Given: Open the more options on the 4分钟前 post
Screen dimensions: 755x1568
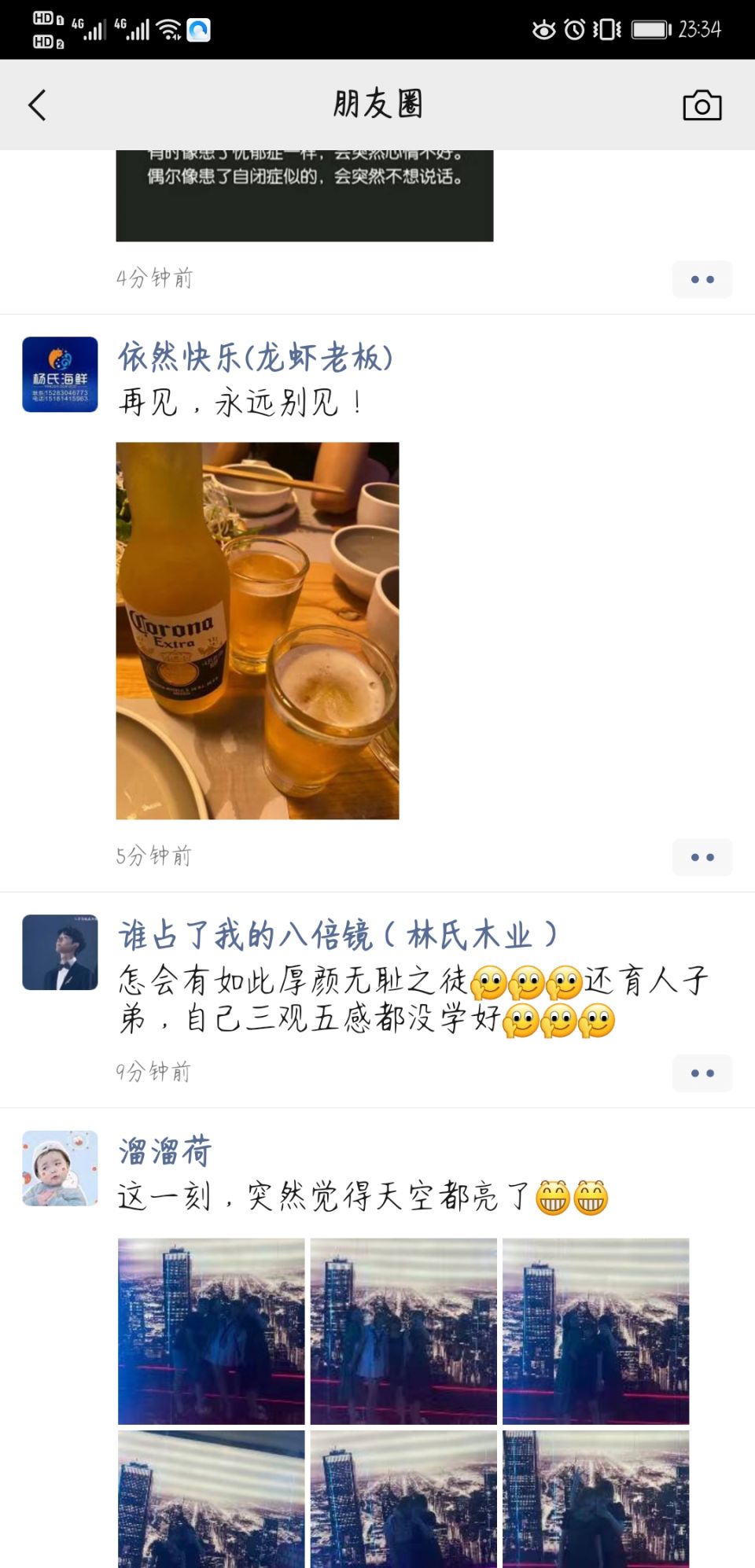Looking at the screenshot, I should pos(702,279).
